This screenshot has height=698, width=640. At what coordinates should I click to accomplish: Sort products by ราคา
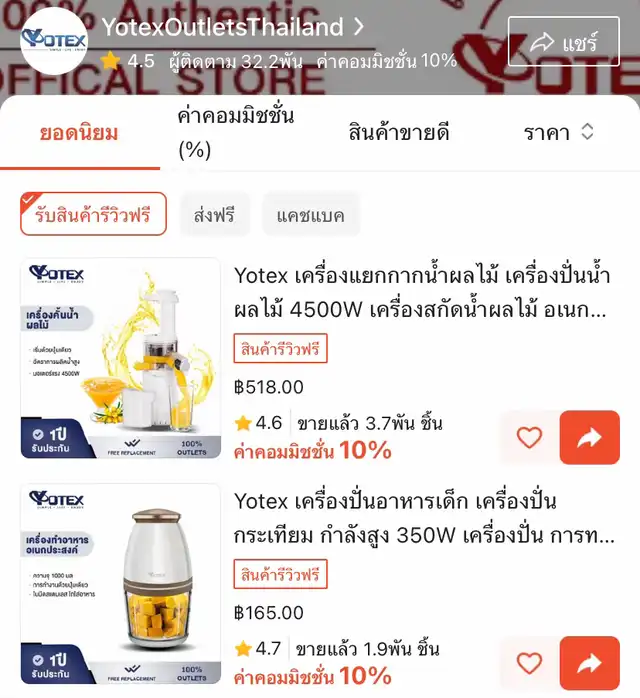click(559, 133)
